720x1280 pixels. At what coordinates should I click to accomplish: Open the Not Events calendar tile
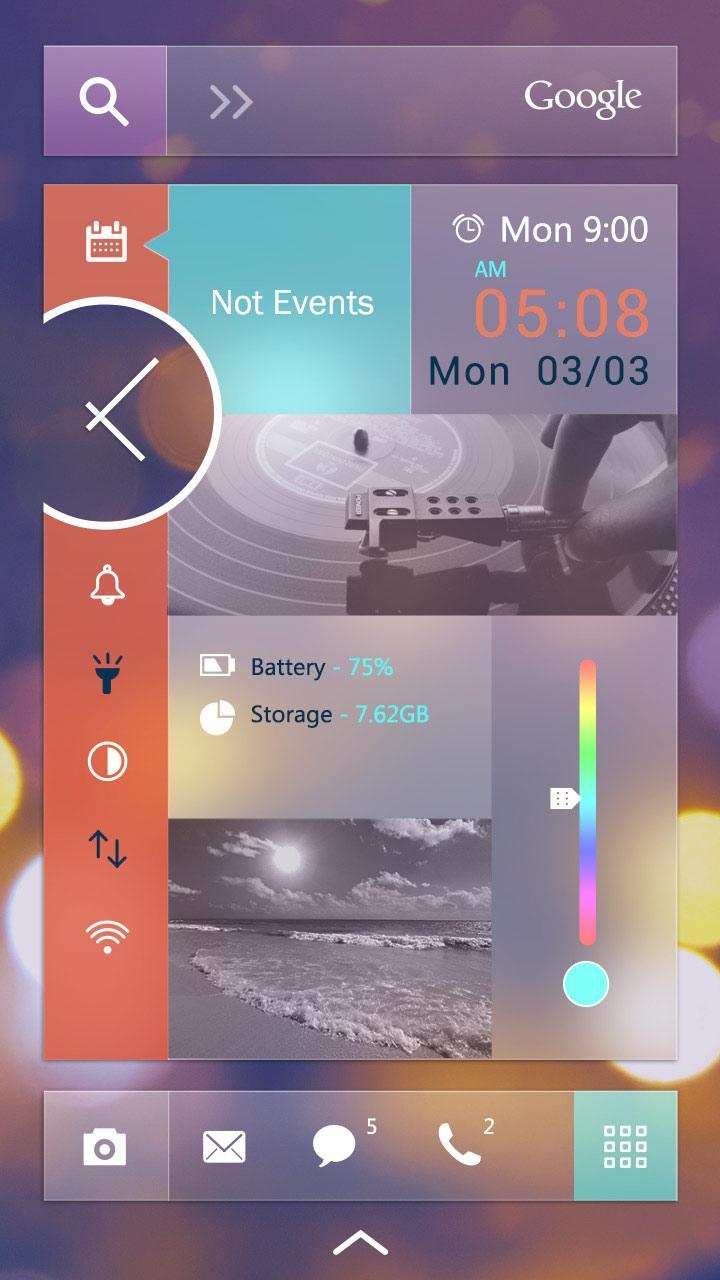(x=291, y=302)
